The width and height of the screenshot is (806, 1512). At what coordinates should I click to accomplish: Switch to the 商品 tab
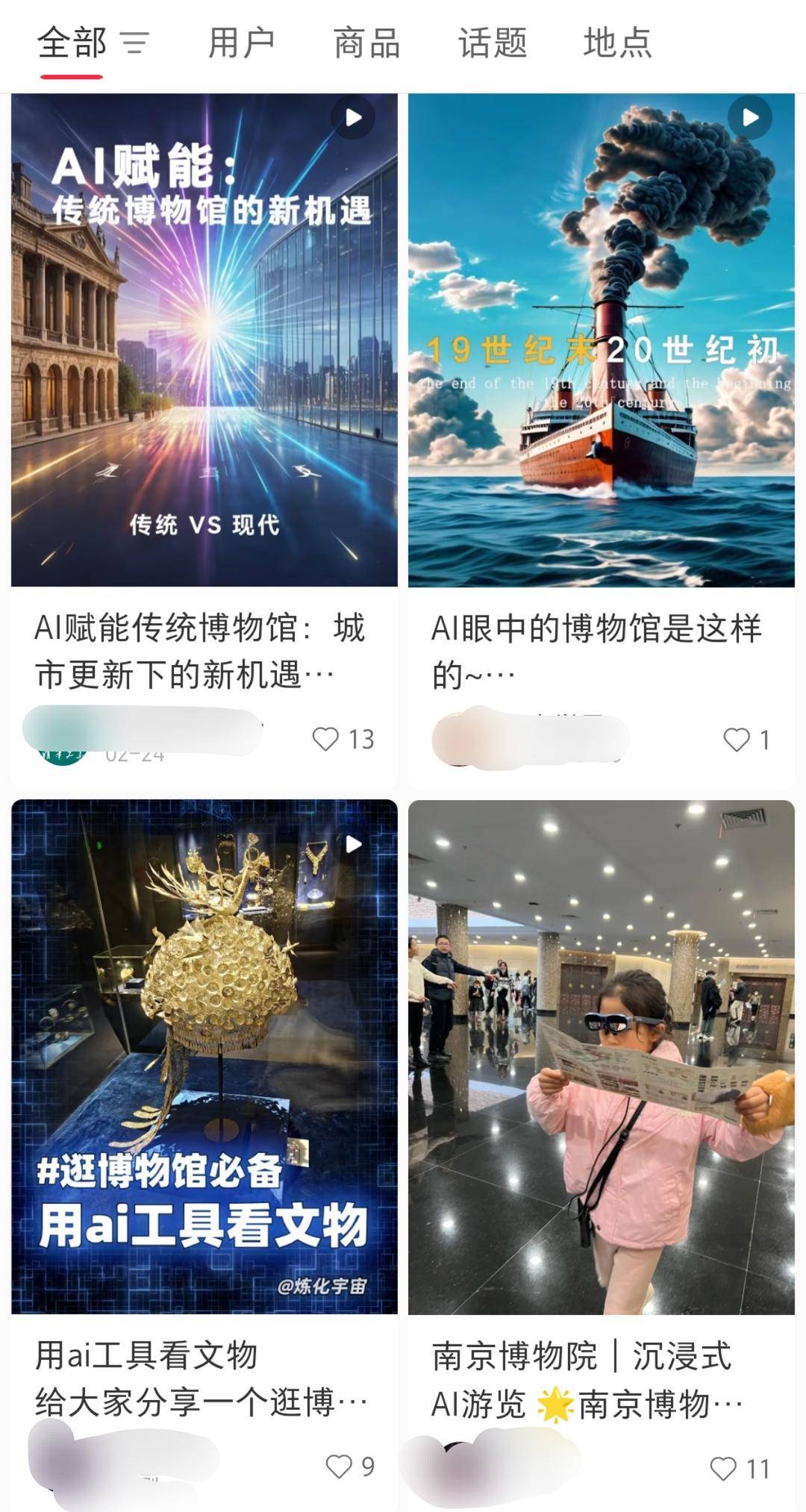[x=366, y=43]
